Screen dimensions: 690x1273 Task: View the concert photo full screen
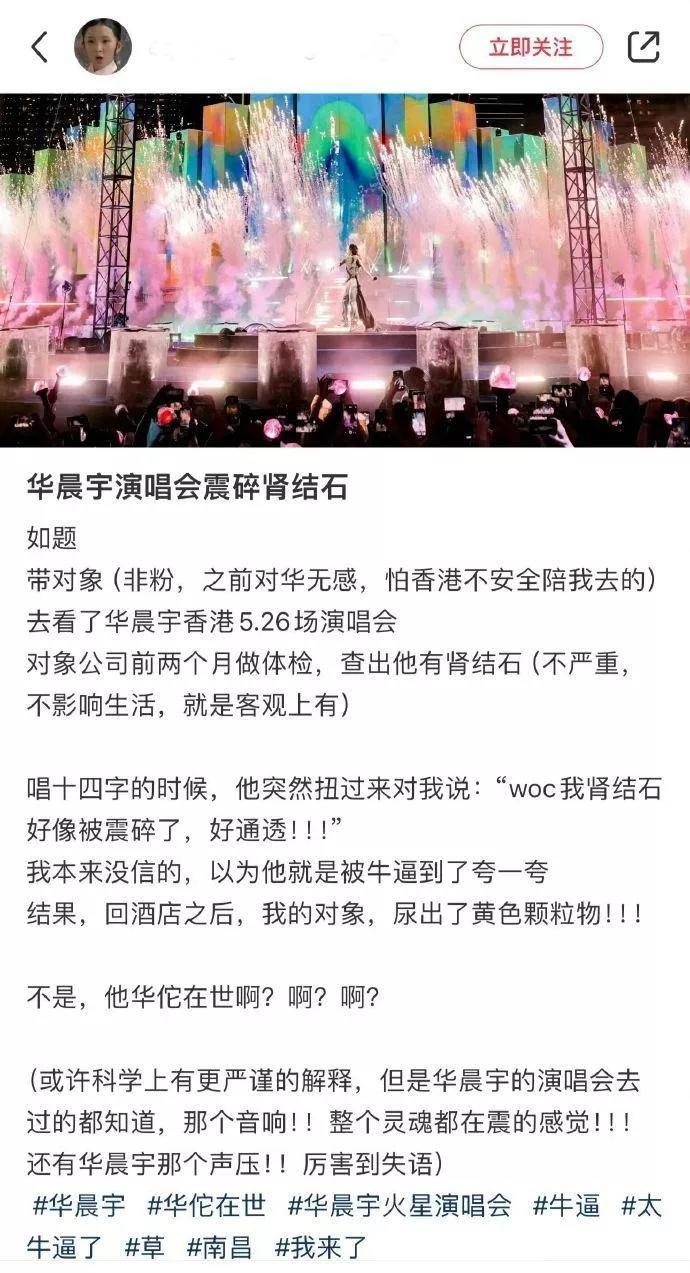click(345, 270)
